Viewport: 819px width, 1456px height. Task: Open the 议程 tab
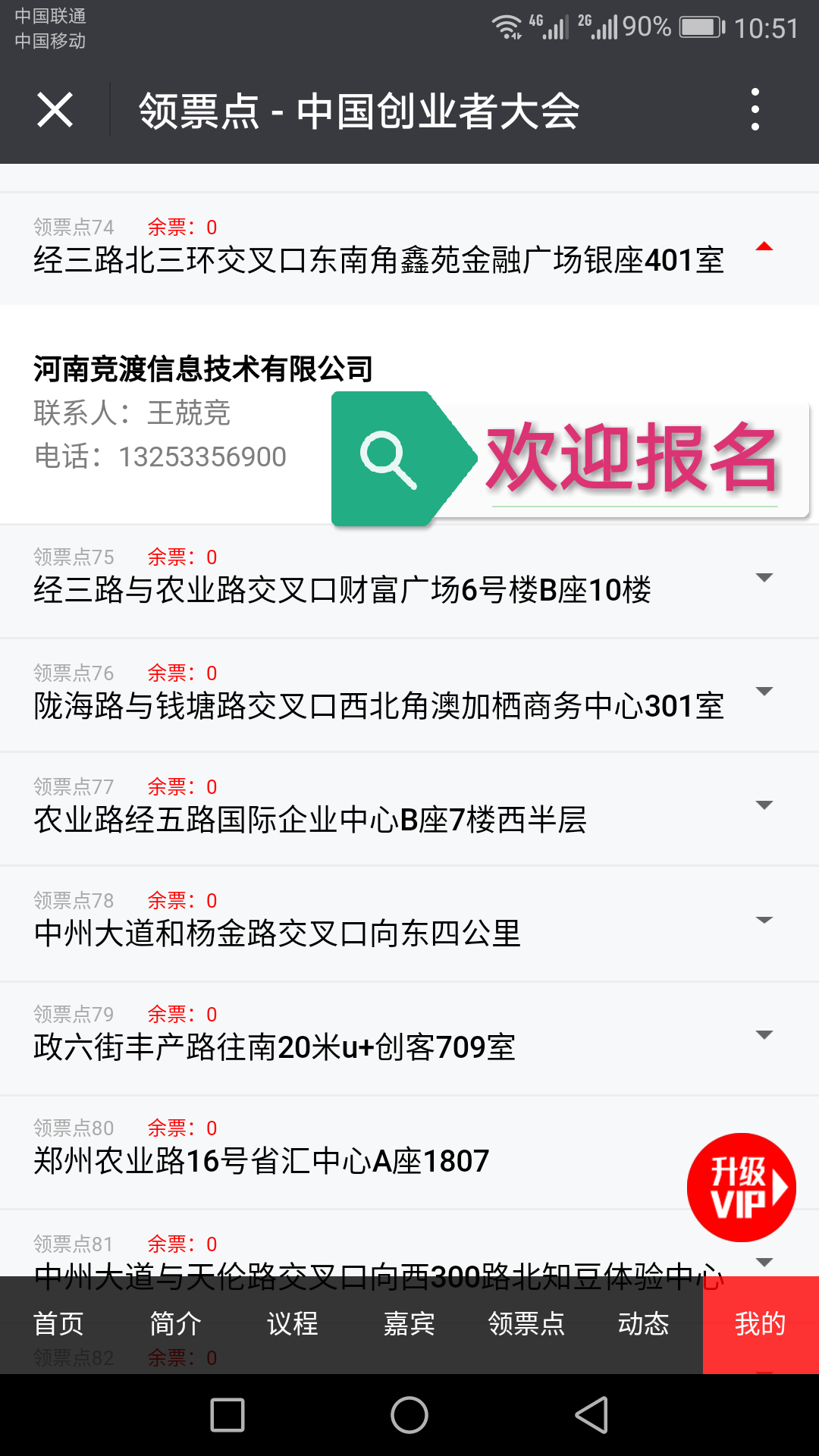click(x=292, y=1324)
